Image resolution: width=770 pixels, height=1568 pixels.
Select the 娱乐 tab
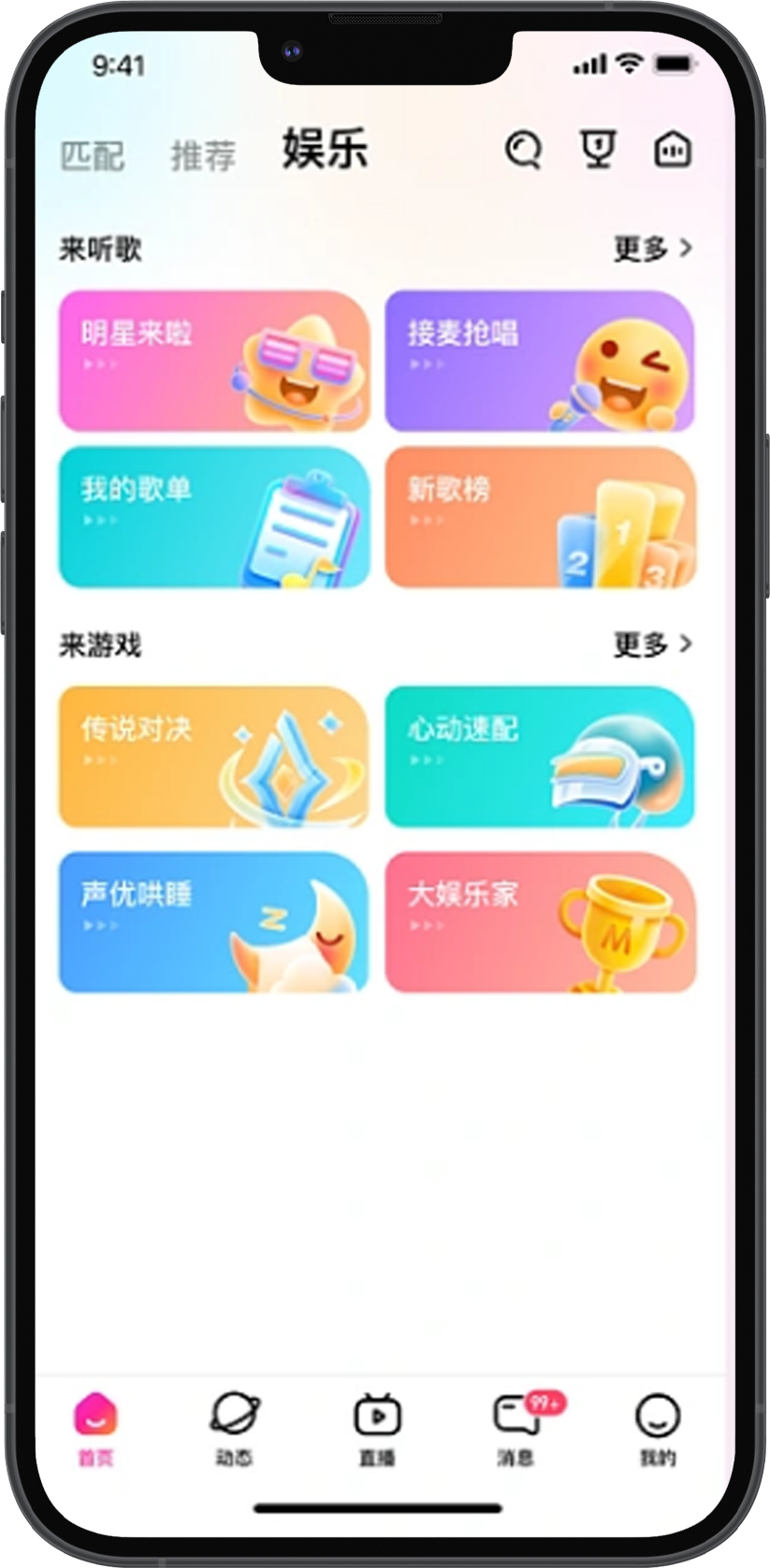click(x=326, y=150)
